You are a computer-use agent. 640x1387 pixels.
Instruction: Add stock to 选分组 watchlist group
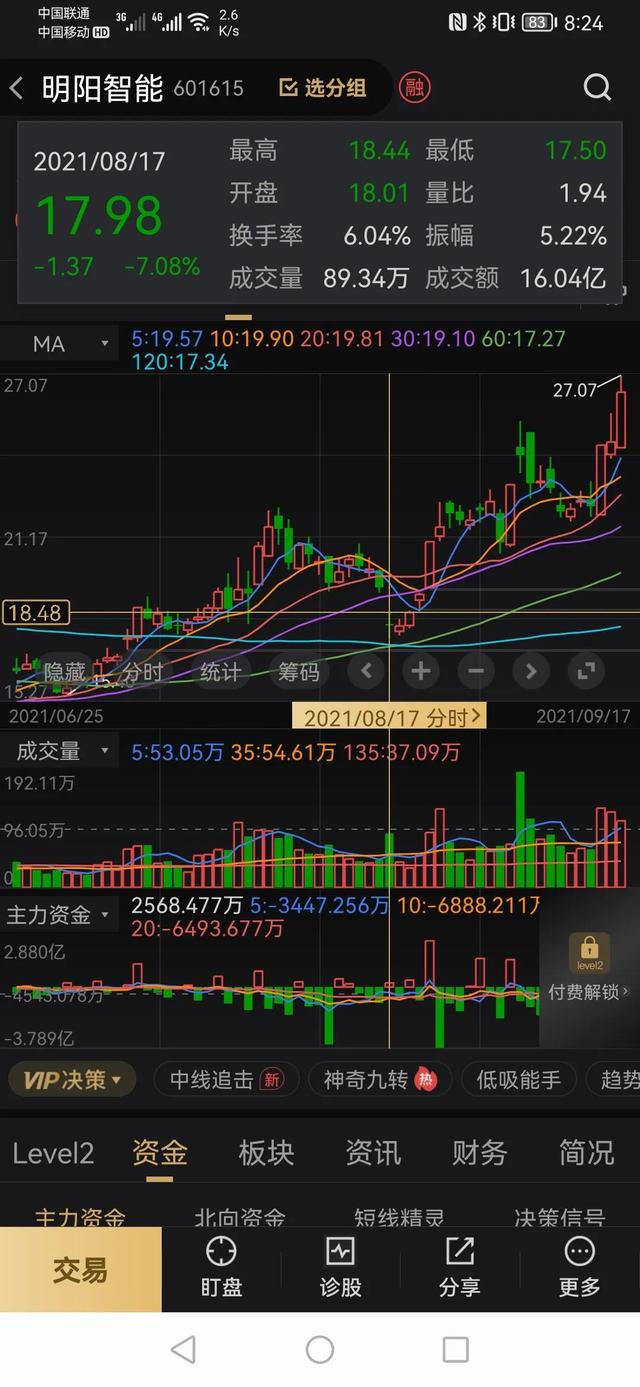pos(322,88)
